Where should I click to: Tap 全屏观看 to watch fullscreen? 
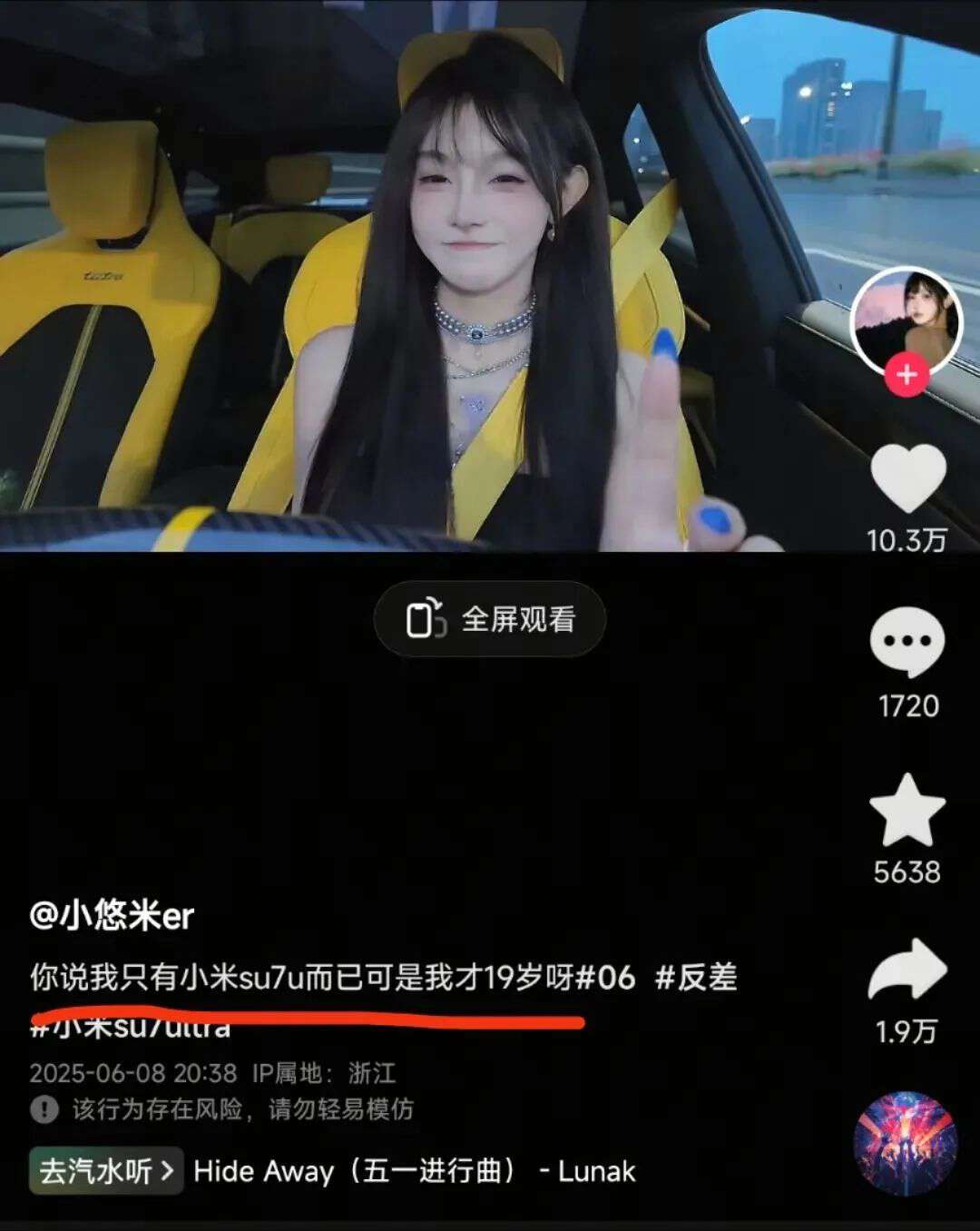point(490,619)
